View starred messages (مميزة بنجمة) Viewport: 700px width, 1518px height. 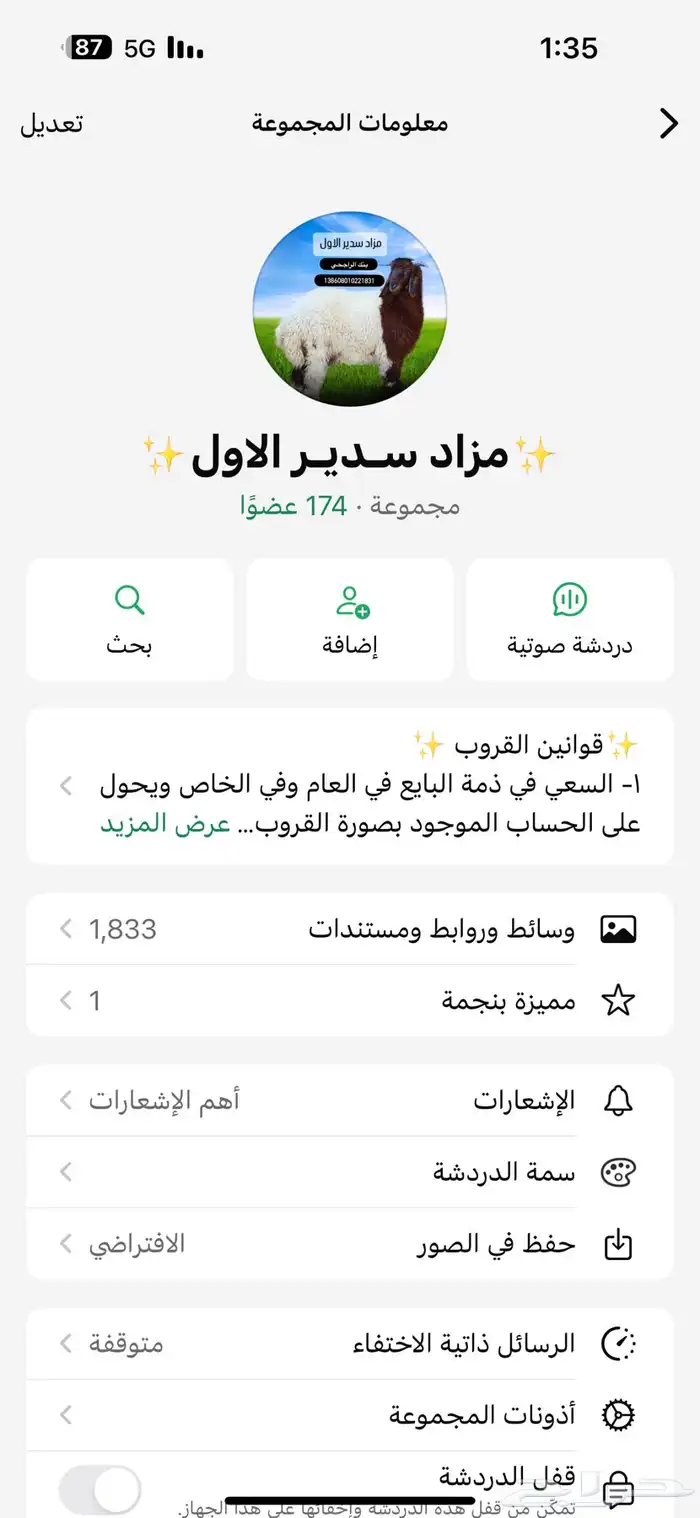350,1000
